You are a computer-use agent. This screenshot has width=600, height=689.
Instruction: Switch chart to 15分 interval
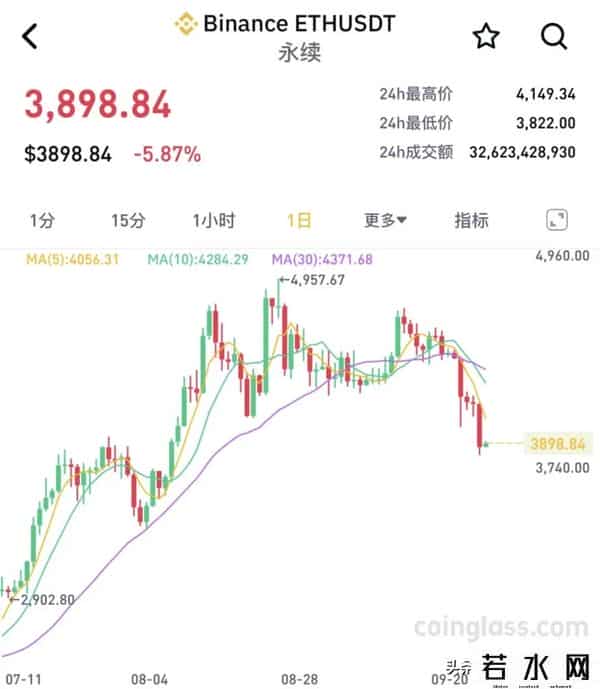pos(128,220)
